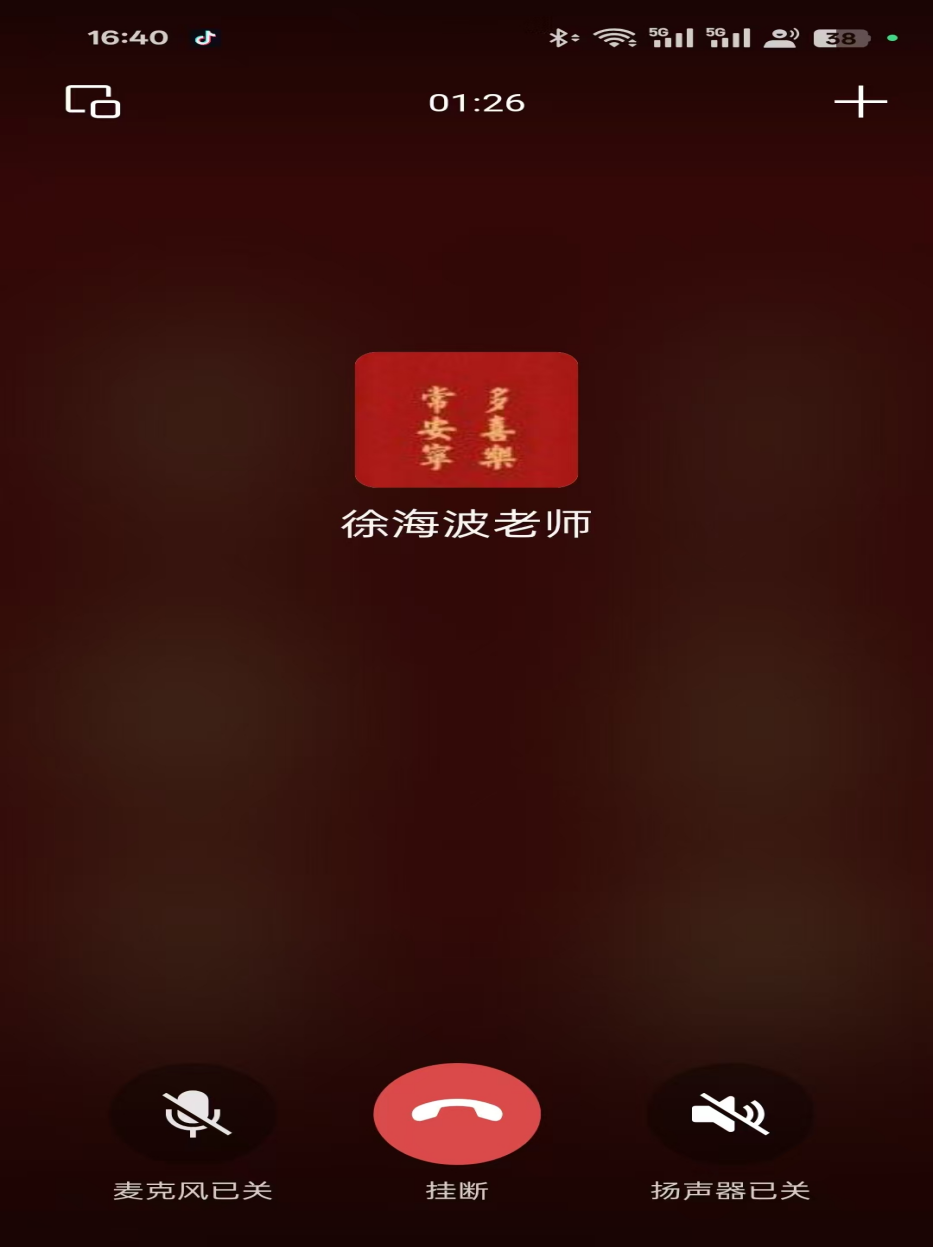Viewport: 933px width, 1247px height.
Task: Turn on the speaker
Action: [730, 1113]
